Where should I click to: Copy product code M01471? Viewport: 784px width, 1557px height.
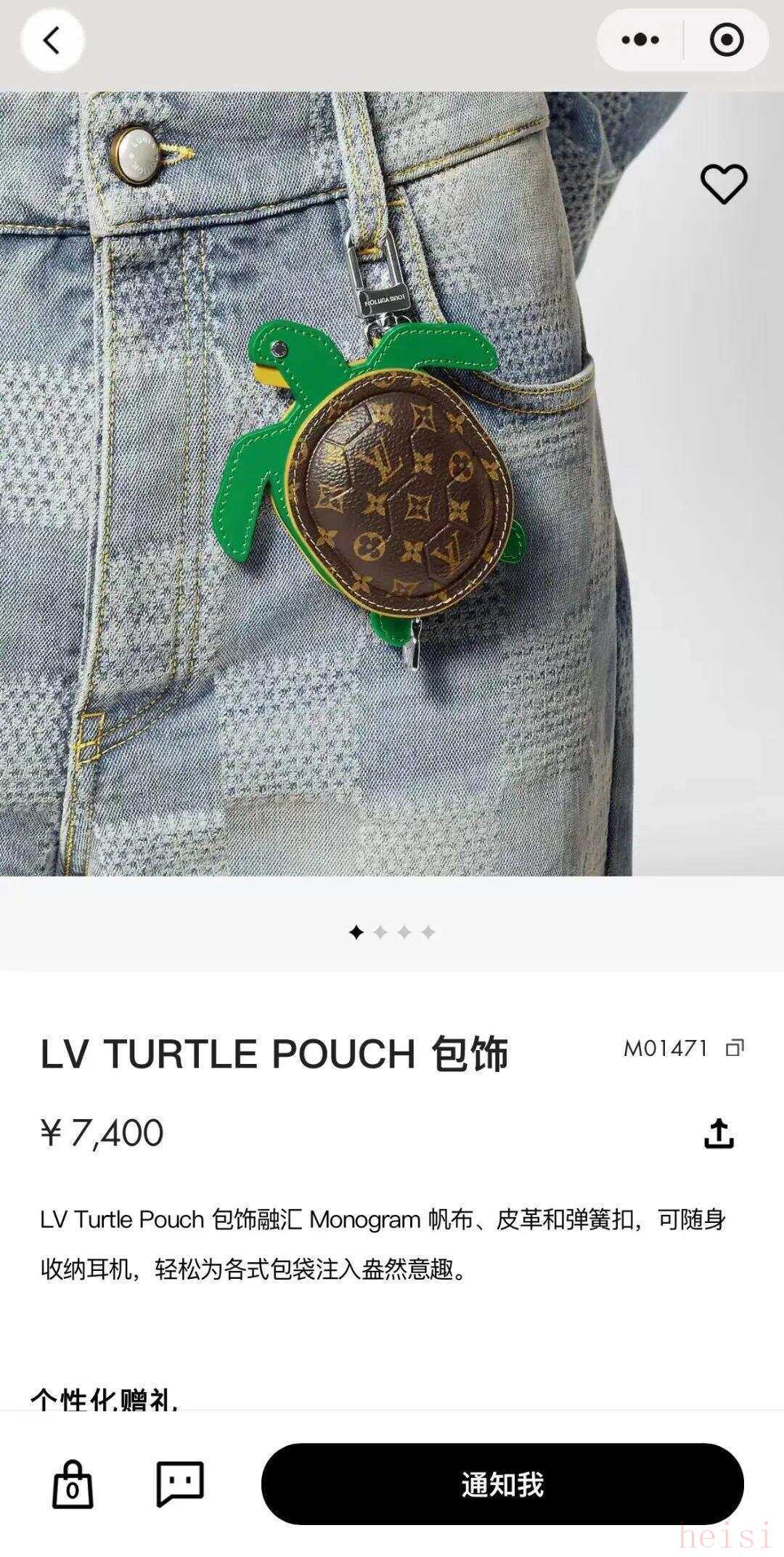(x=735, y=1048)
